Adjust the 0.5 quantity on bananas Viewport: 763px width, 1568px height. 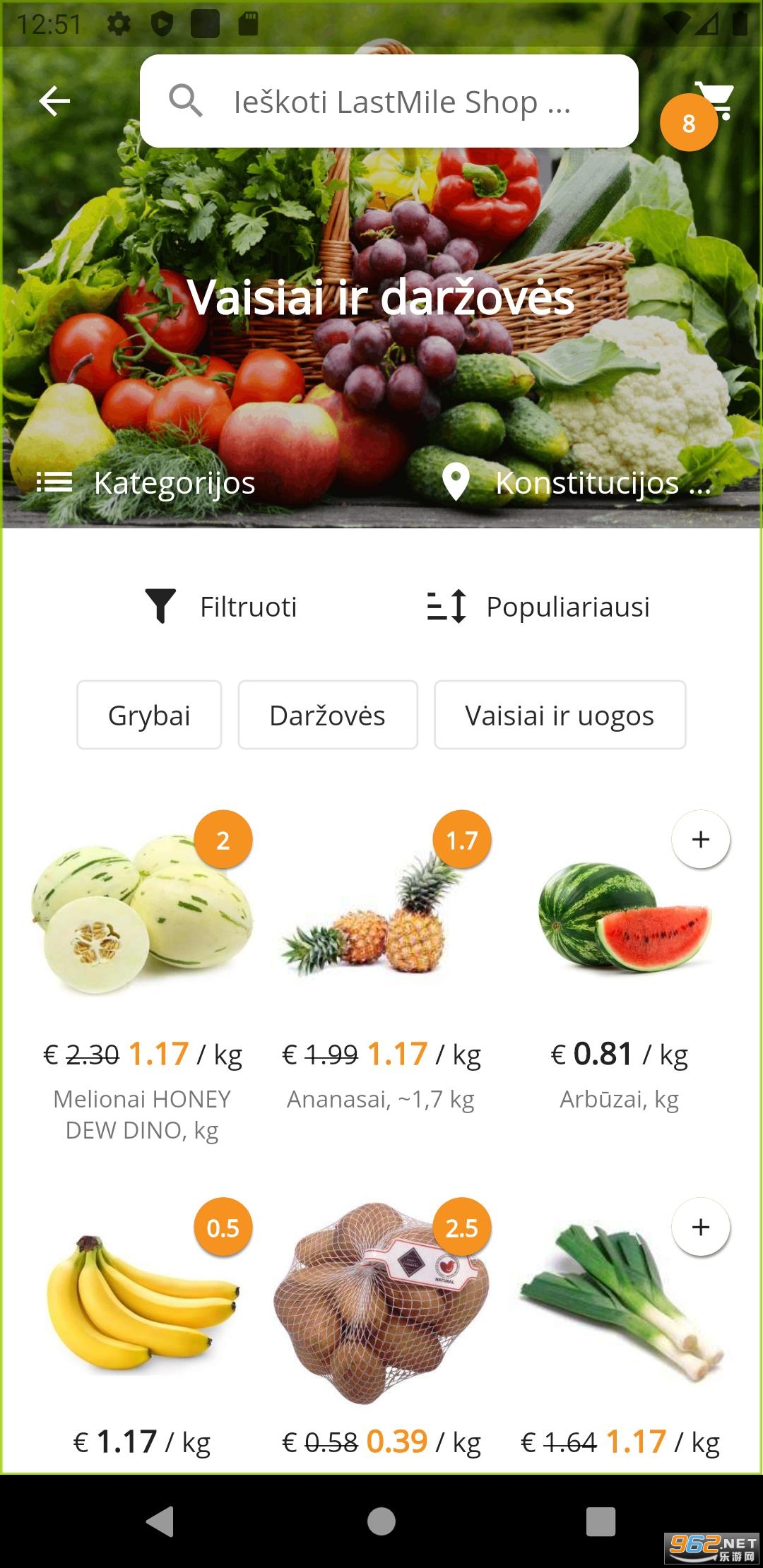(x=223, y=1228)
